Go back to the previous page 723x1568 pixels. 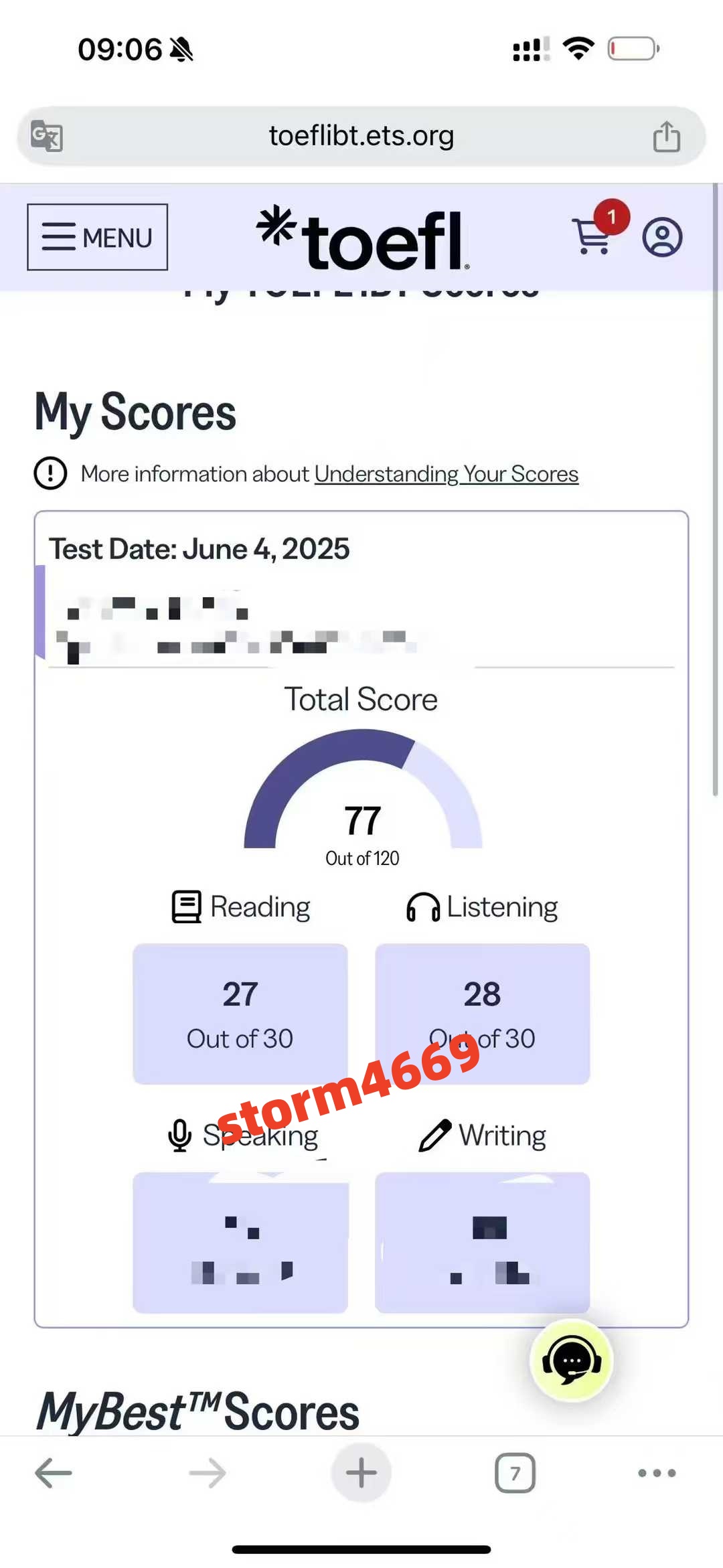pyautogui.click(x=54, y=1473)
